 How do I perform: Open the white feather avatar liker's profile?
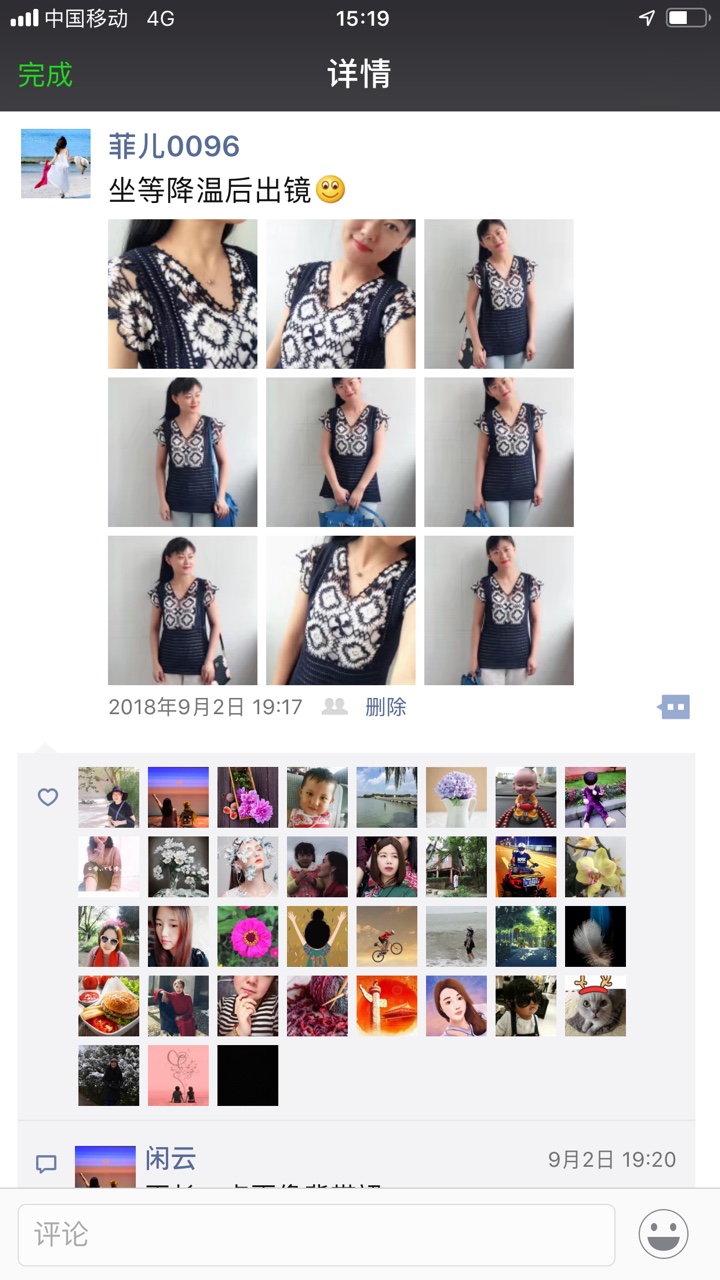click(x=595, y=936)
